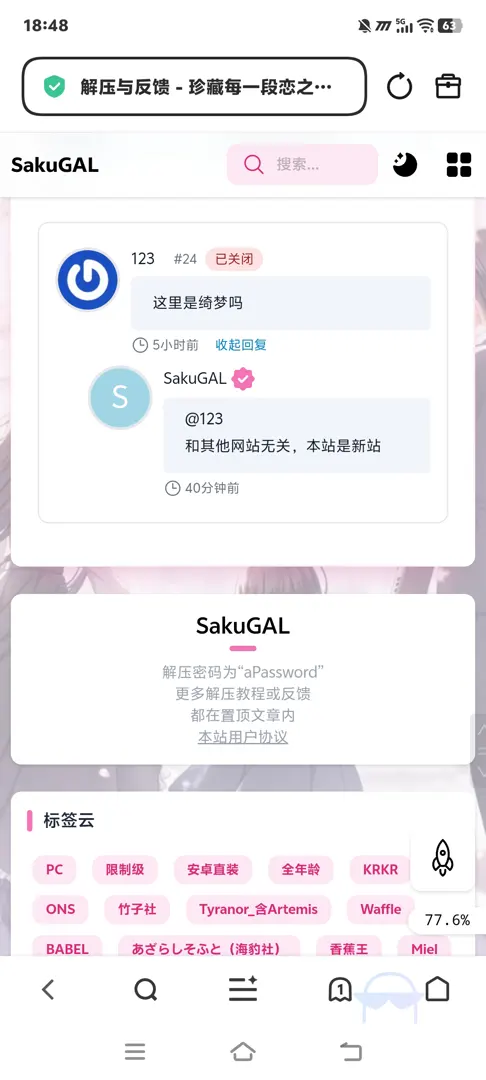Jump to top with the rocket button
This screenshot has width=486, height=1080.
point(442,858)
